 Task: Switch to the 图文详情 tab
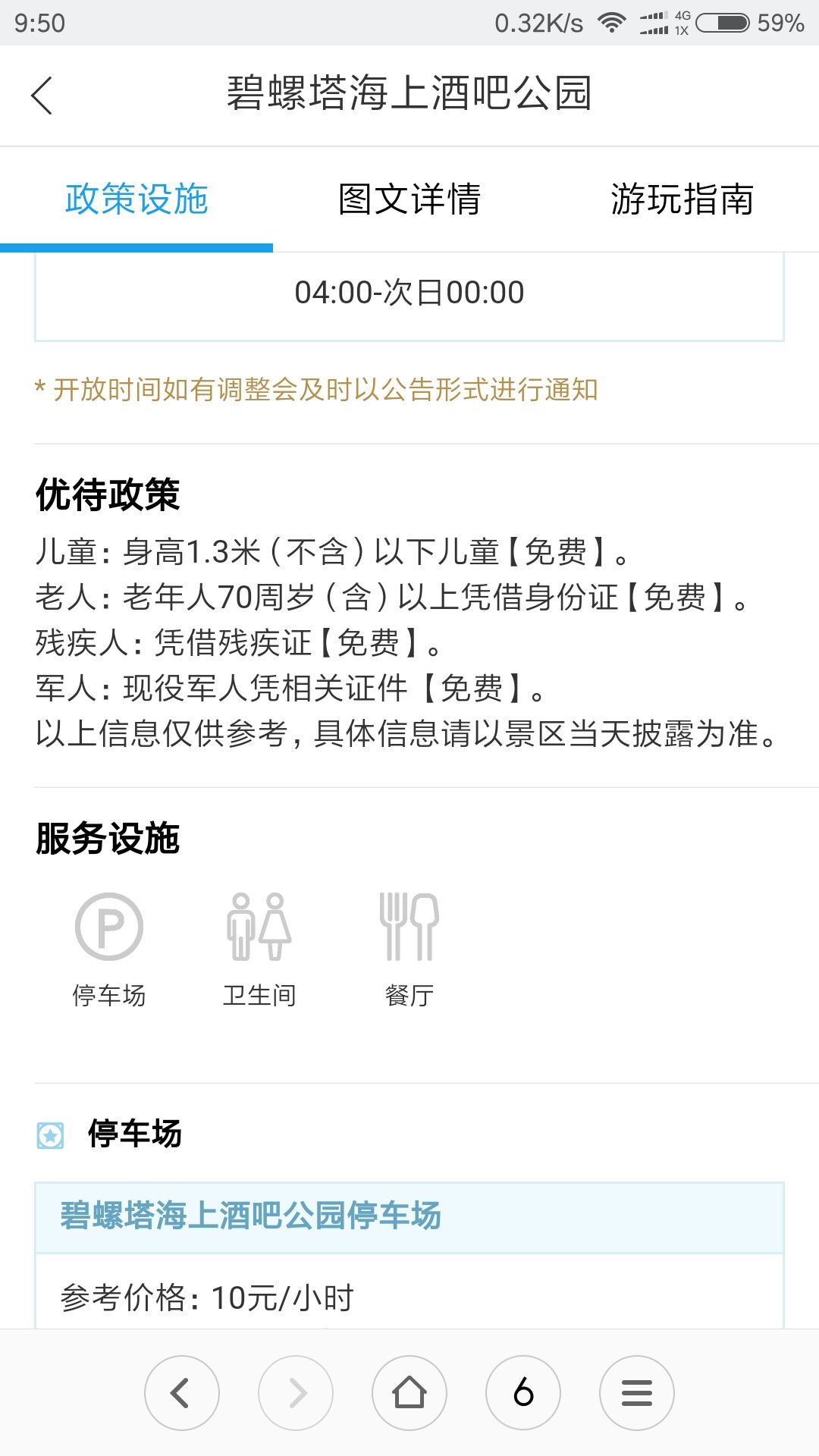pyautogui.click(x=409, y=199)
